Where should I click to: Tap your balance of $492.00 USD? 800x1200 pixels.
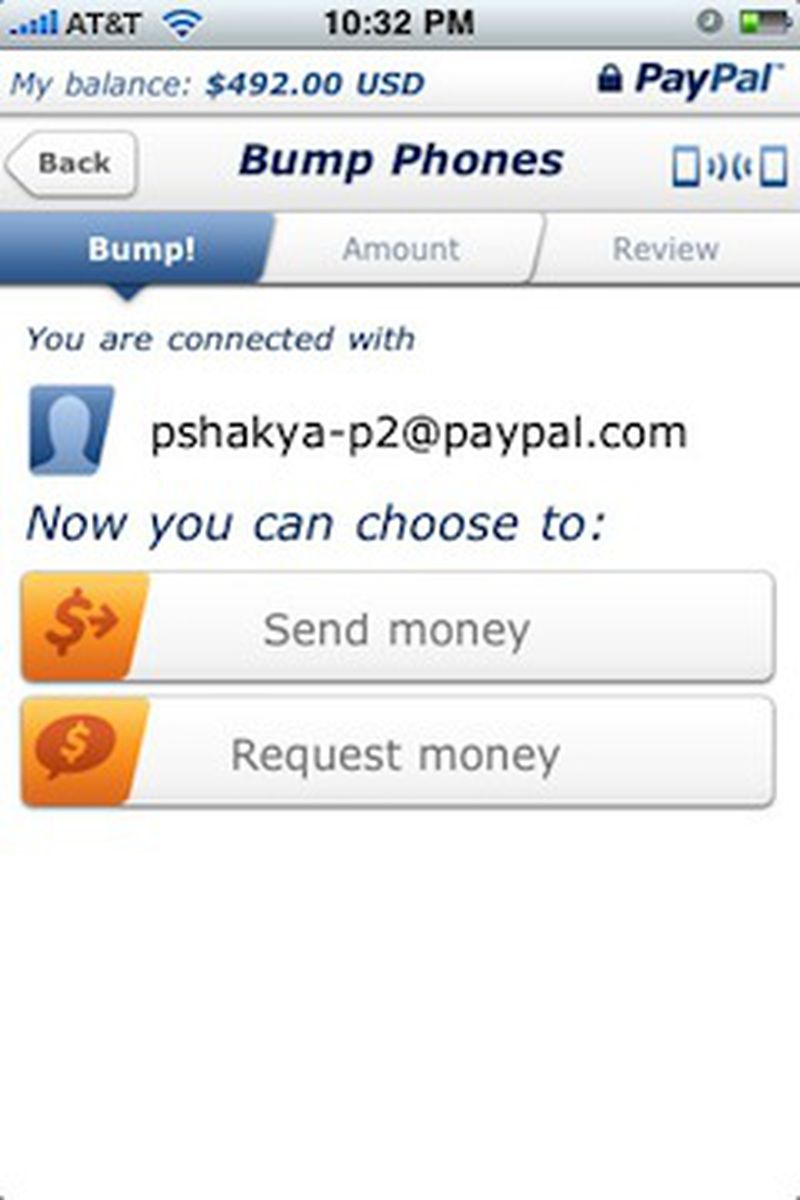pos(220,83)
